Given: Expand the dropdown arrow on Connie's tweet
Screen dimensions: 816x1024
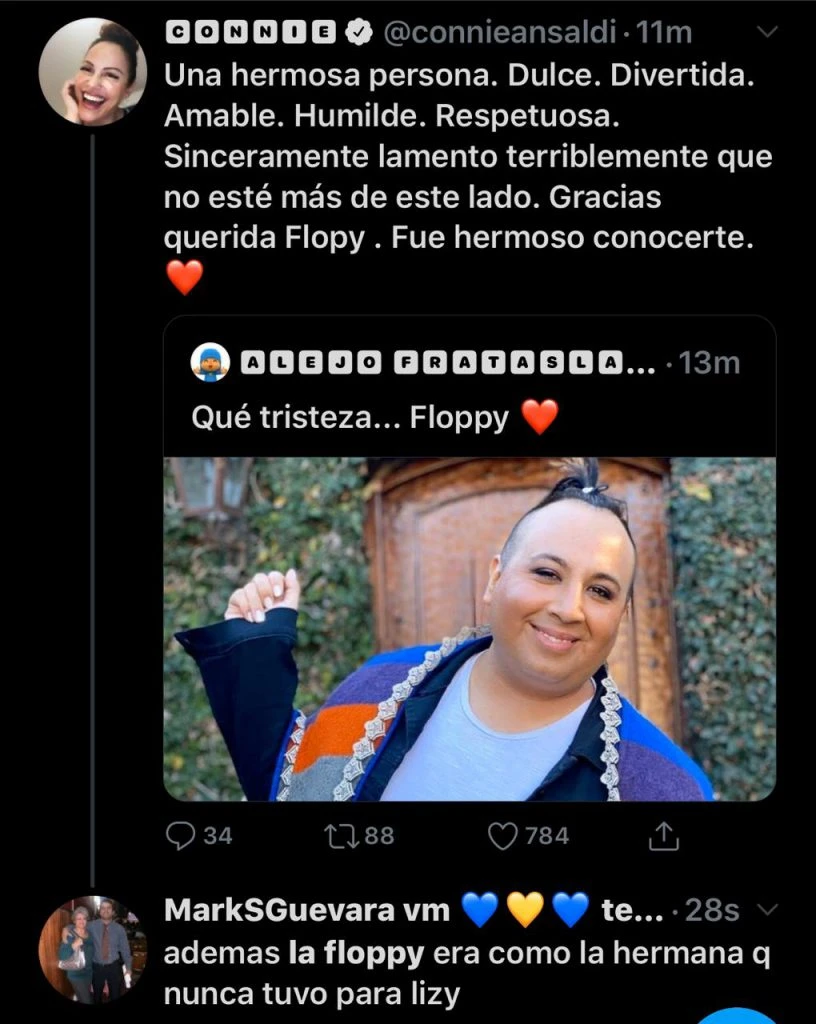Looking at the screenshot, I should (x=767, y=32).
